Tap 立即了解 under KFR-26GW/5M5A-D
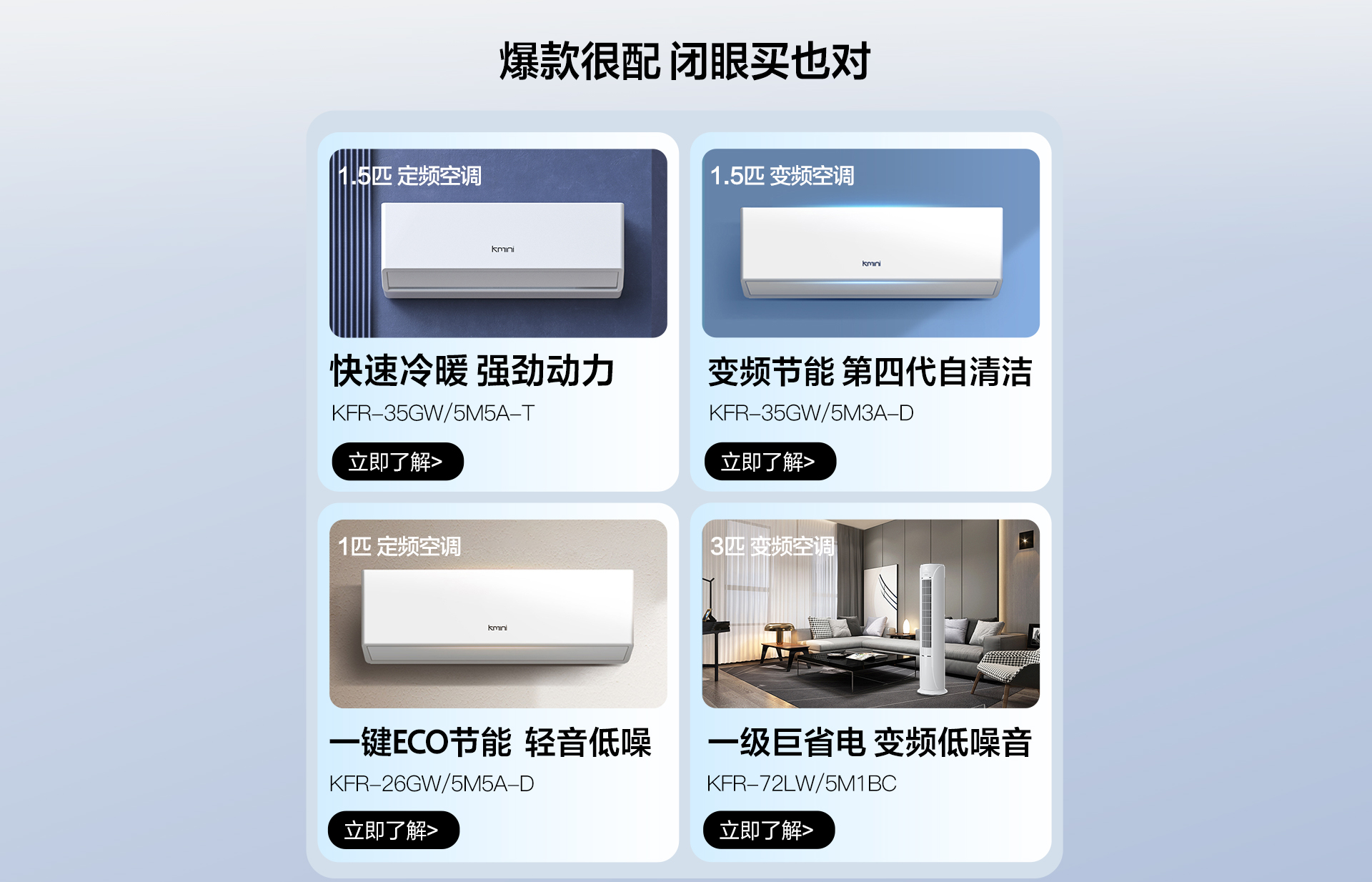 [x=393, y=830]
